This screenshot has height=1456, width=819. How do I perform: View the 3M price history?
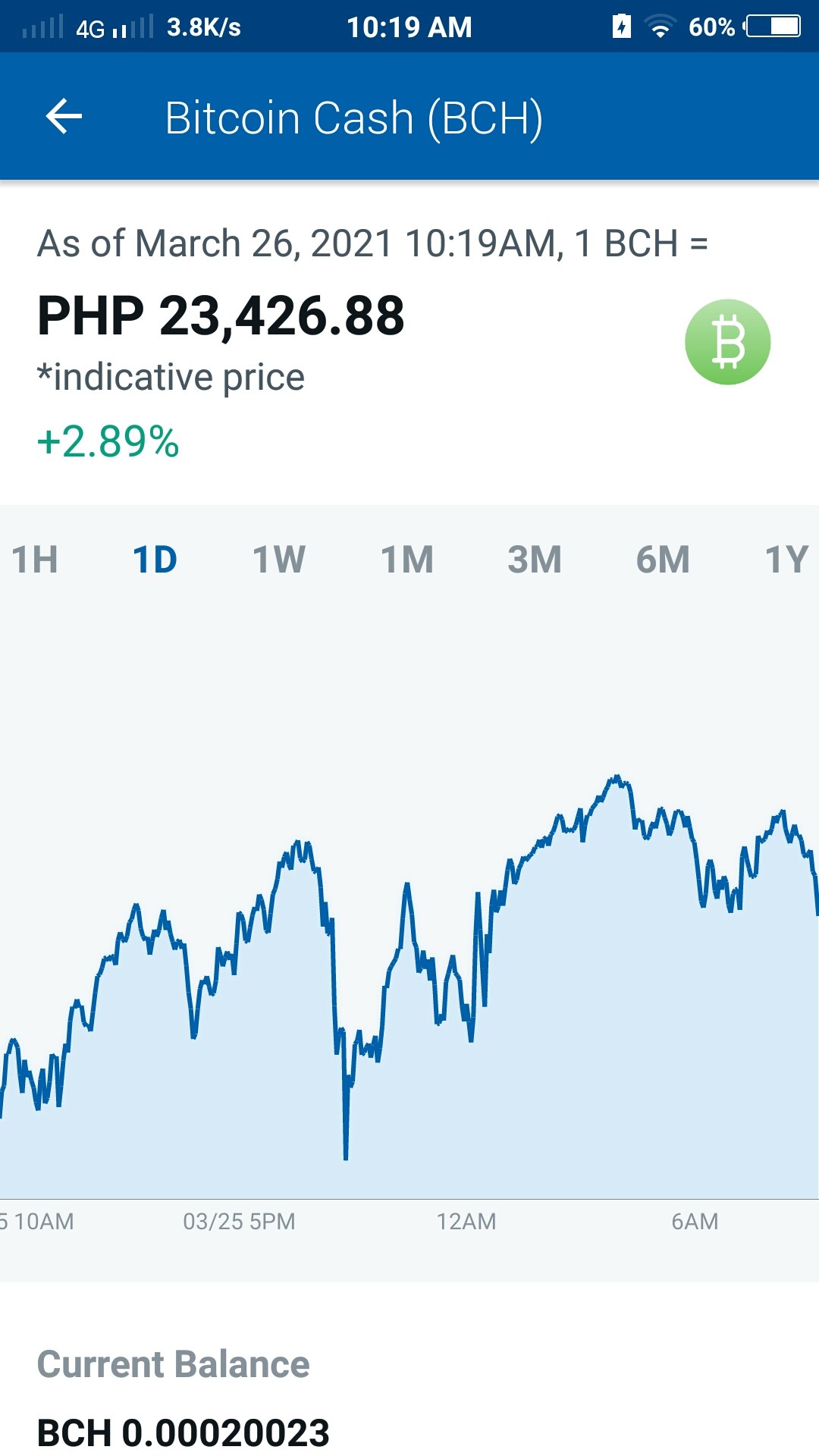535,560
